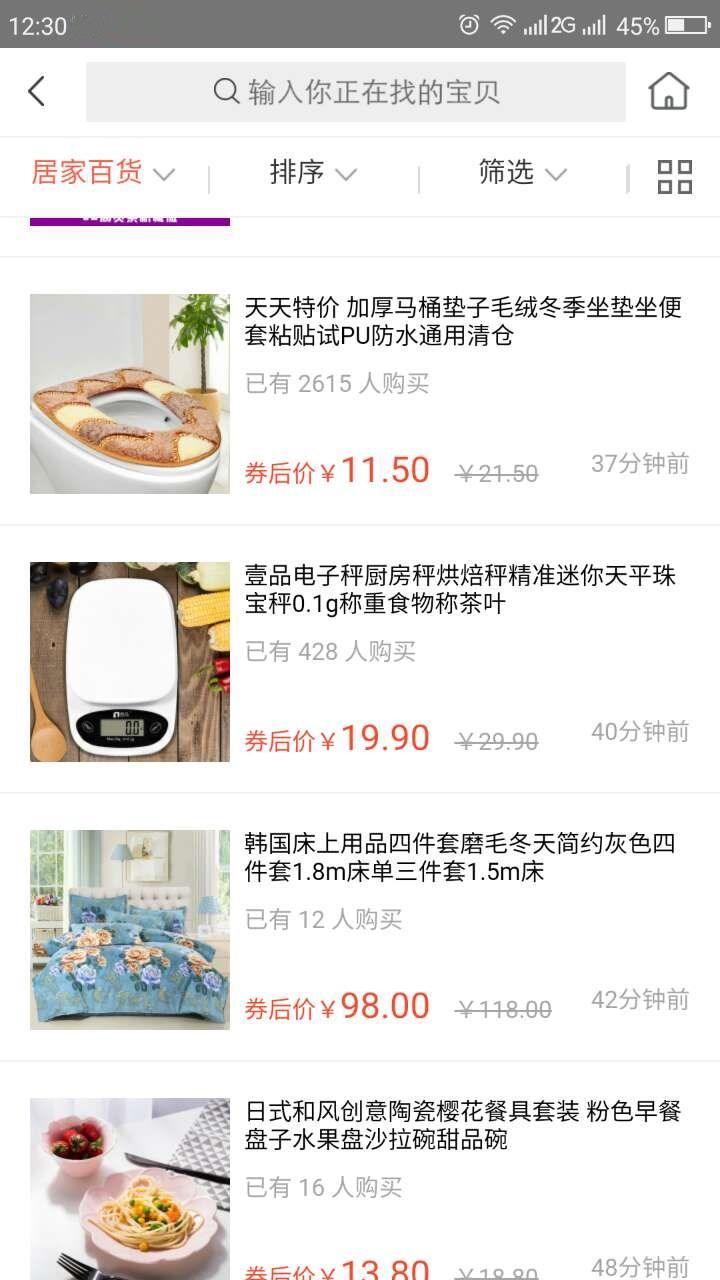Open the home icon in top bar
The image size is (720, 1280).
(x=669, y=92)
